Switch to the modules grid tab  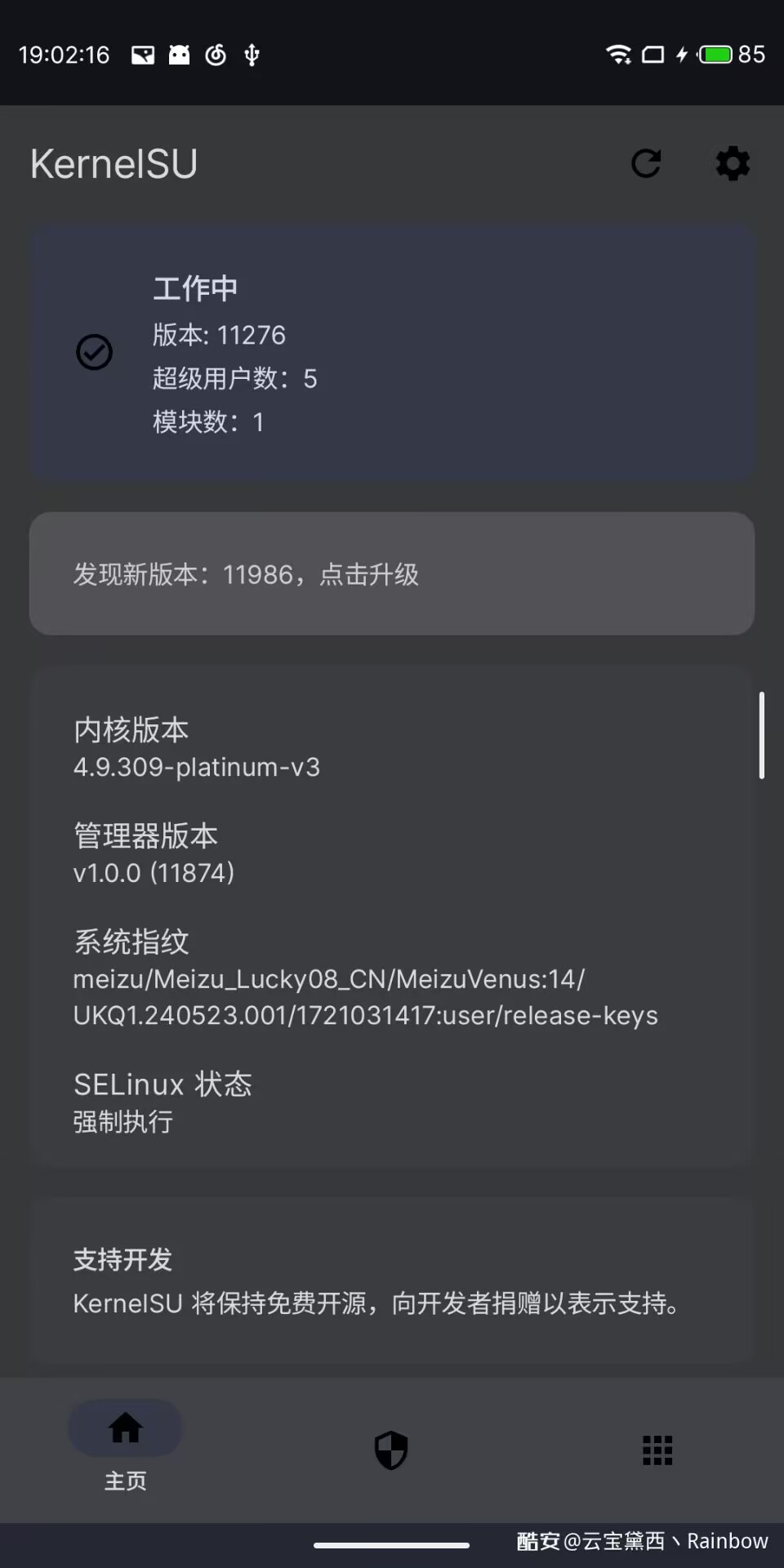click(x=657, y=1450)
